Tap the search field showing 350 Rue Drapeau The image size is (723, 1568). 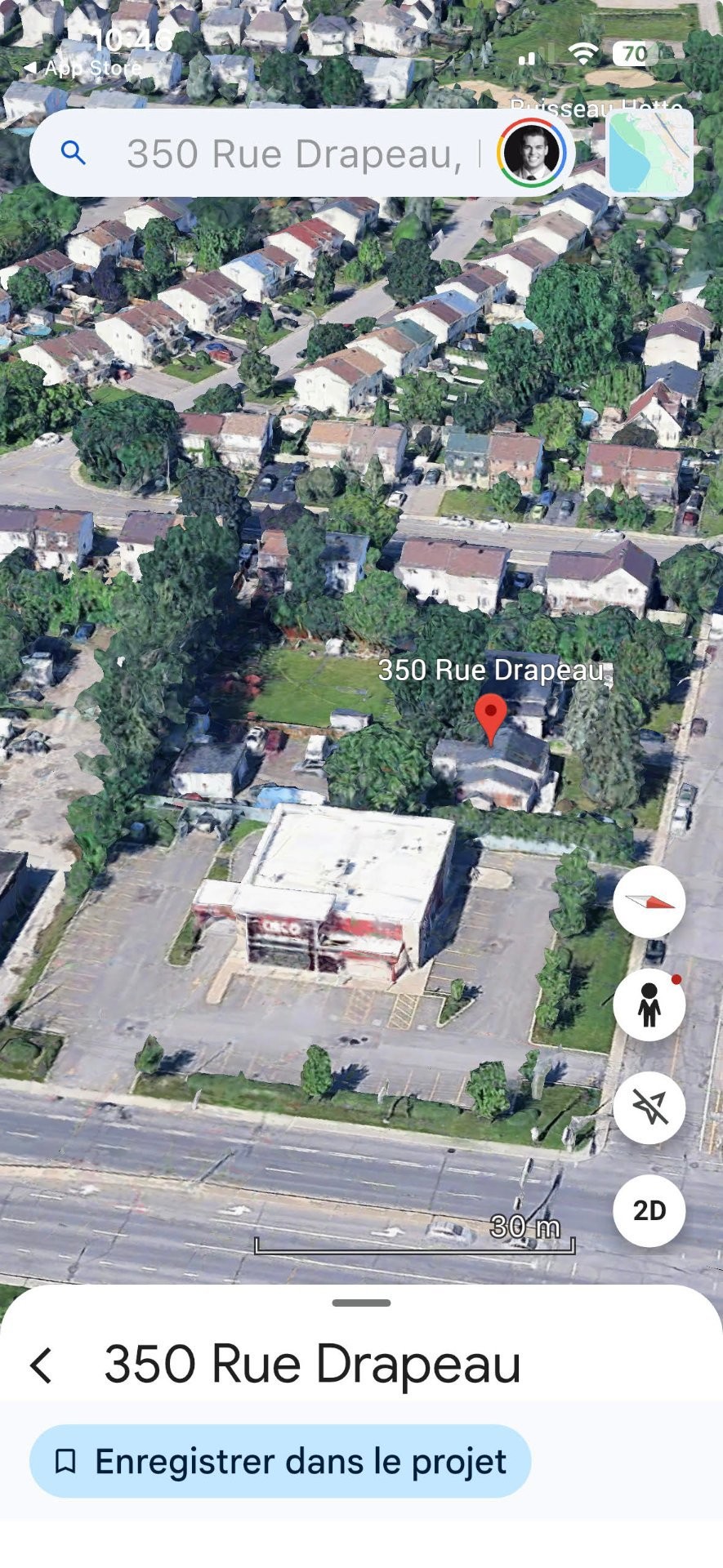click(x=294, y=154)
